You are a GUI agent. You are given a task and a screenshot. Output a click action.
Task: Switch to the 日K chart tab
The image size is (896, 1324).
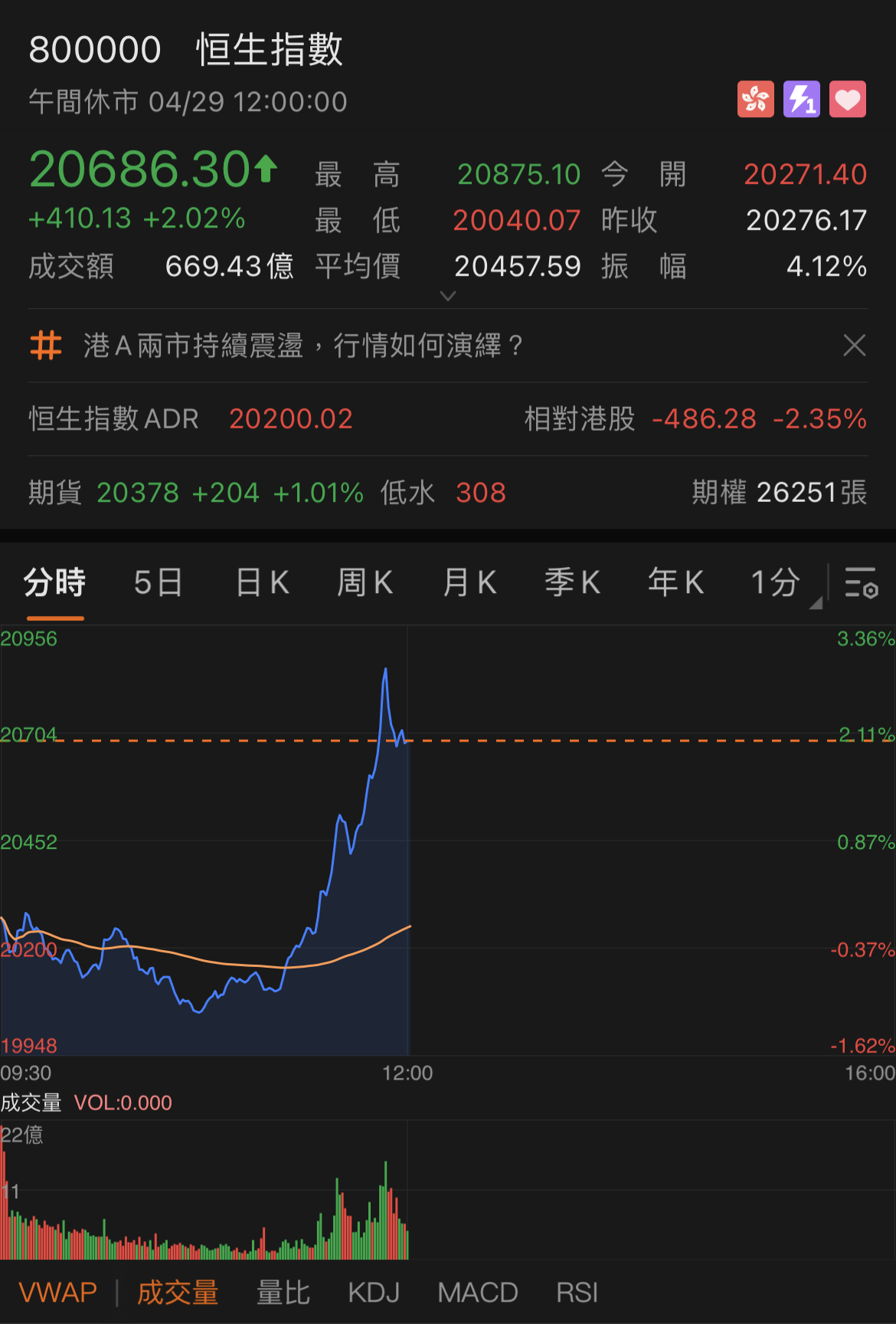(x=262, y=583)
